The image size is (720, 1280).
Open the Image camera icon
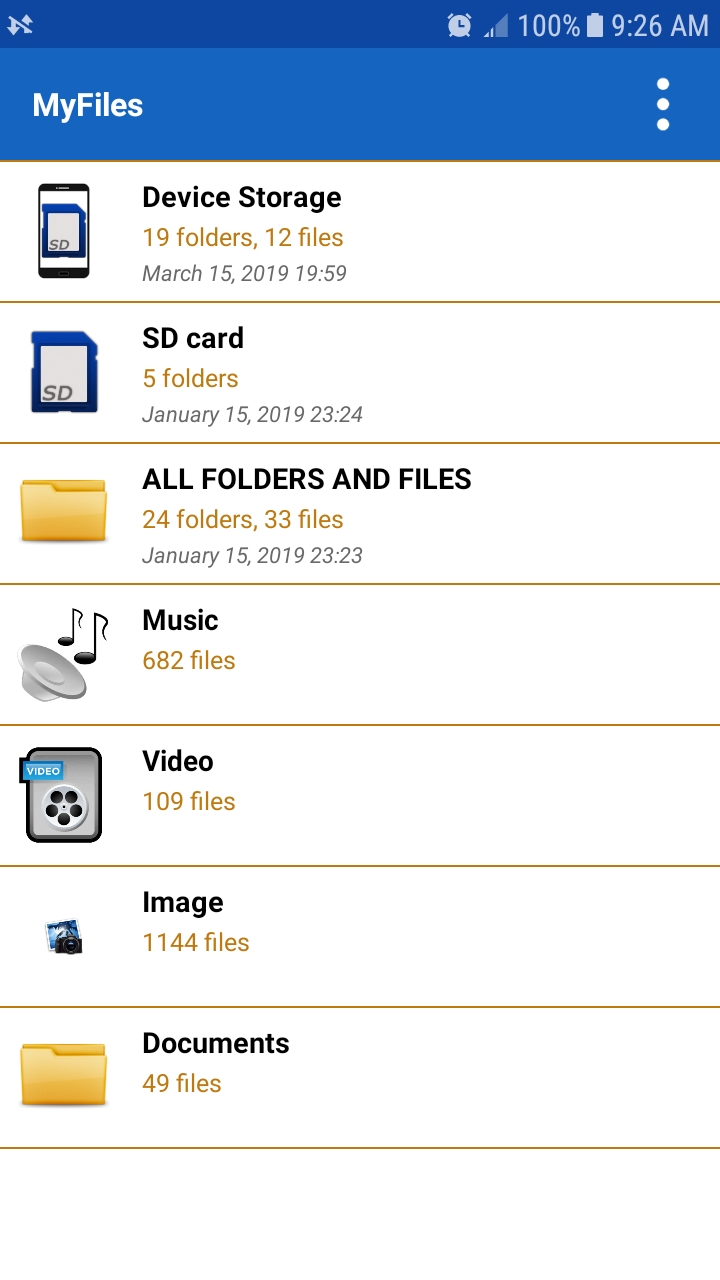(63, 935)
